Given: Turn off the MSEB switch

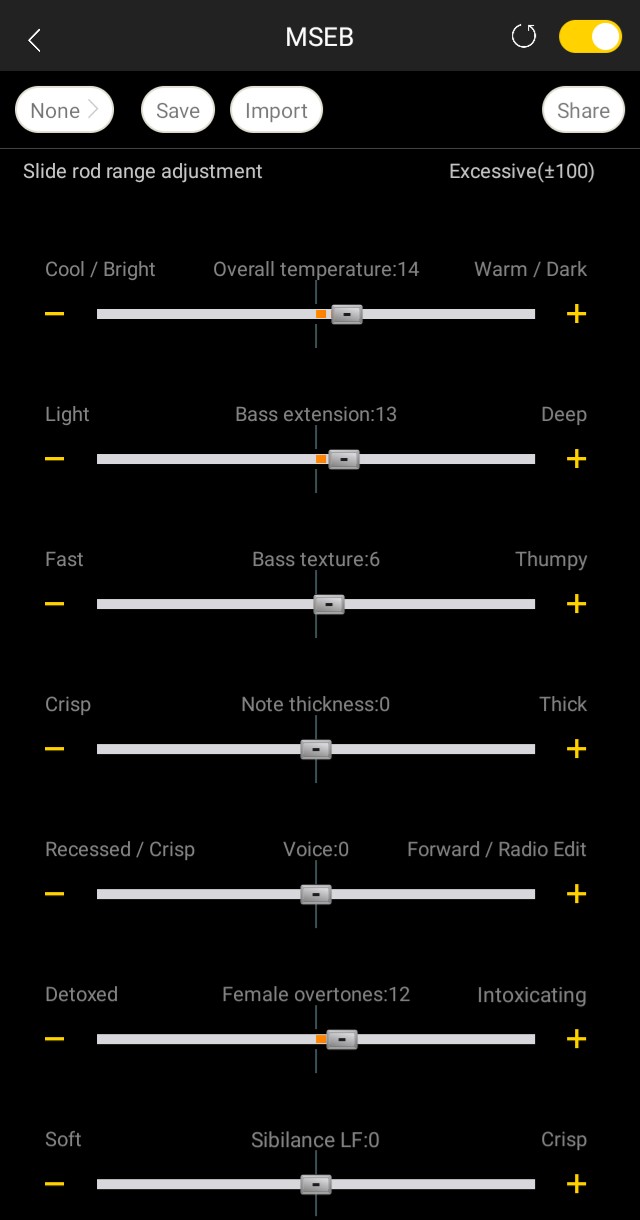Looking at the screenshot, I should (590, 37).
